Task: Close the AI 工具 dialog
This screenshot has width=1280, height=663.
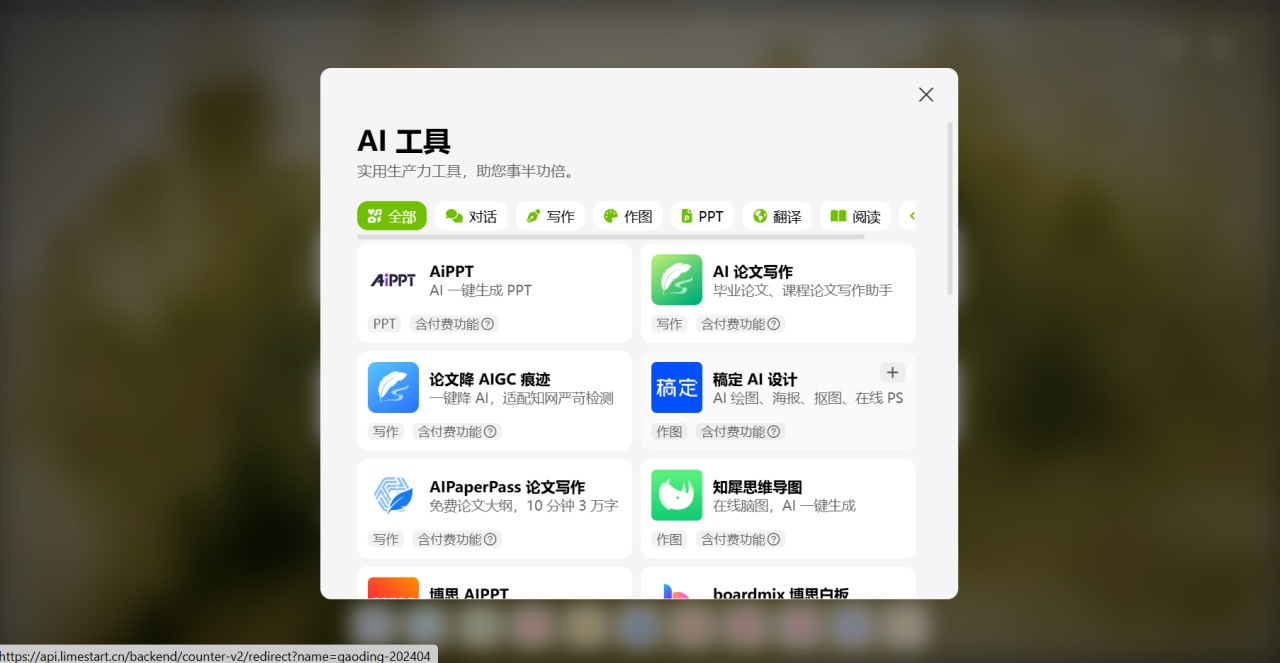Action: coord(926,95)
